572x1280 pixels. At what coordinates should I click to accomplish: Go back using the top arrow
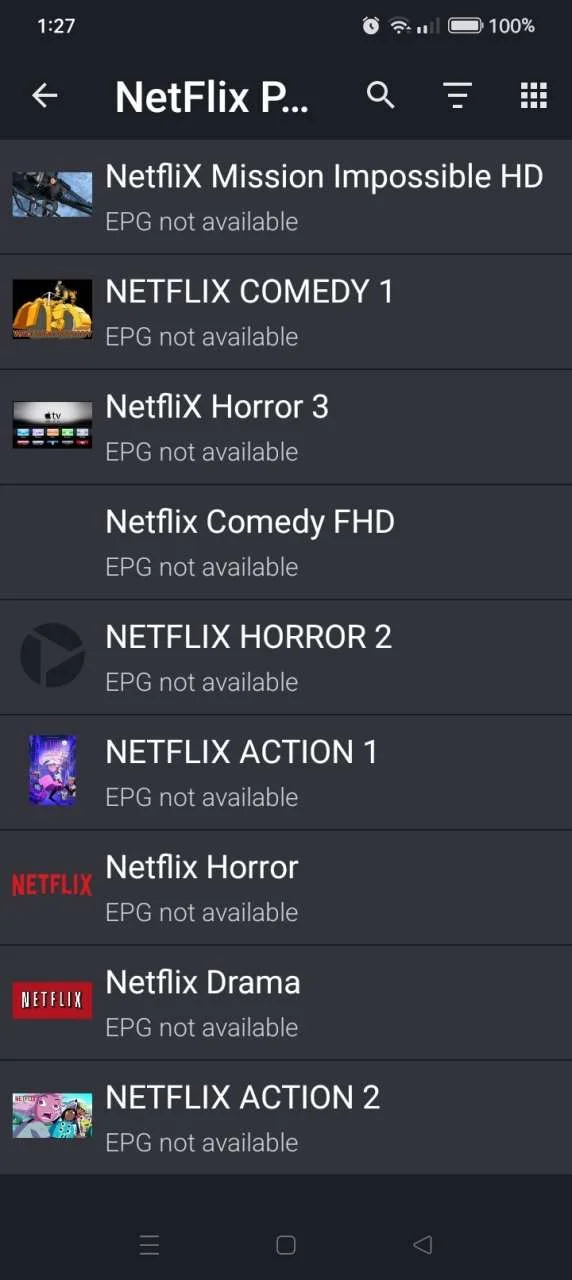pyautogui.click(x=45, y=96)
